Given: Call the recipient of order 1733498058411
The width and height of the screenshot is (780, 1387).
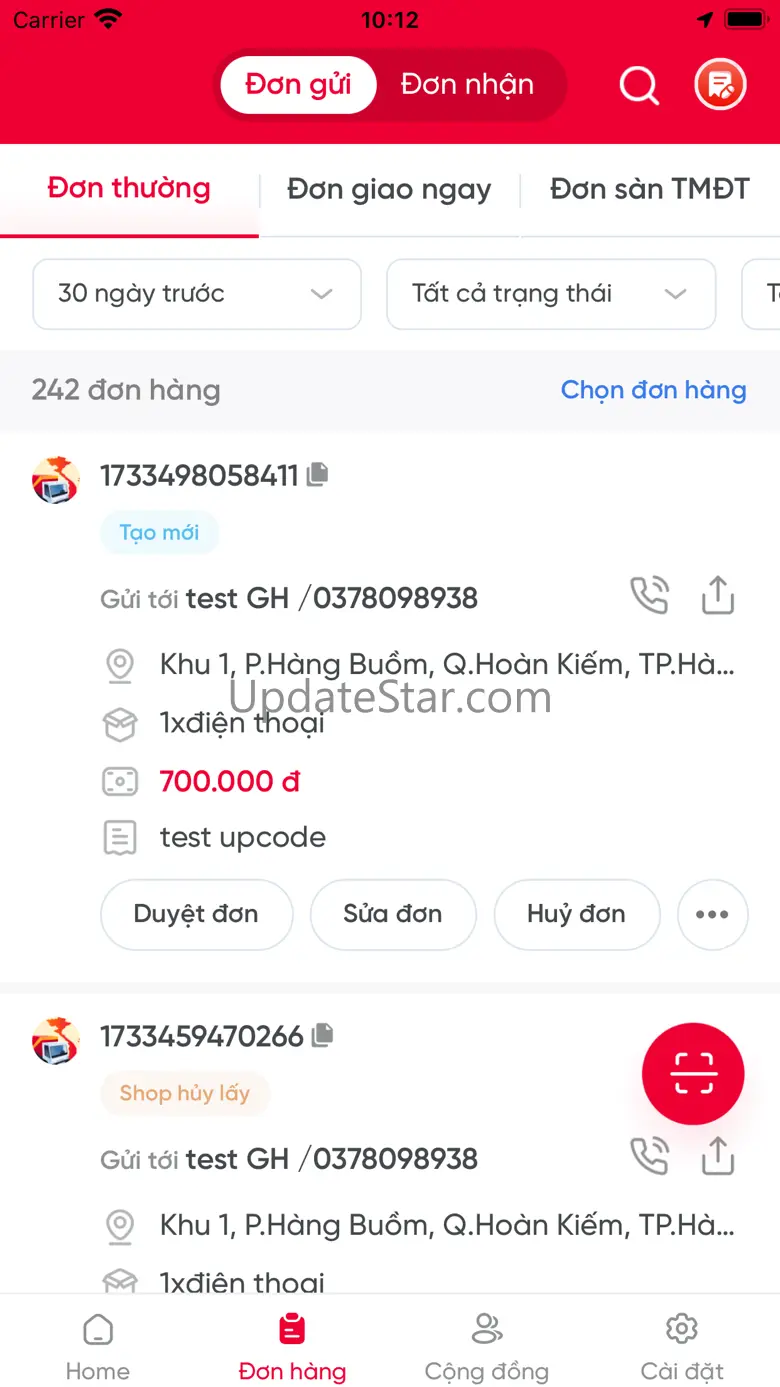Looking at the screenshot, I should tap(649, 596).
